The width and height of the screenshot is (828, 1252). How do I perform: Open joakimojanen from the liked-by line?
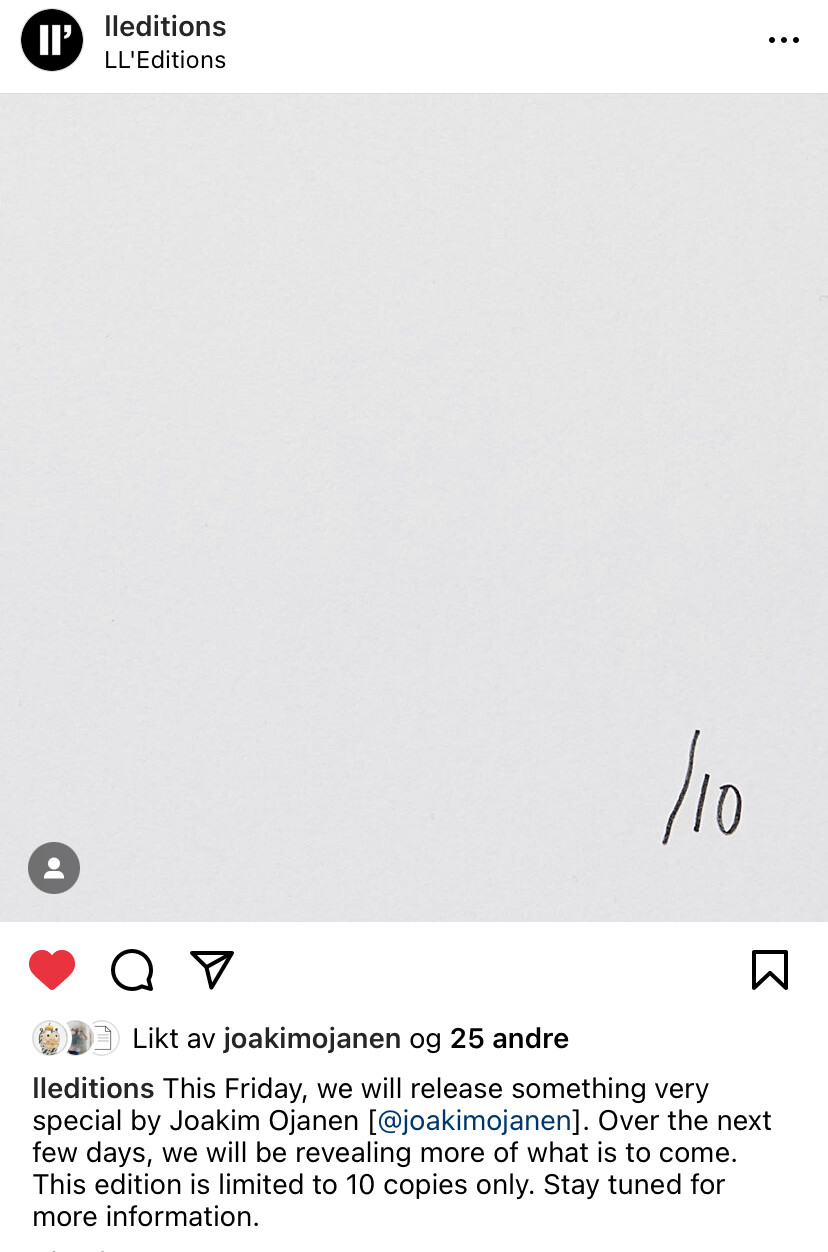click(312, 1039)
